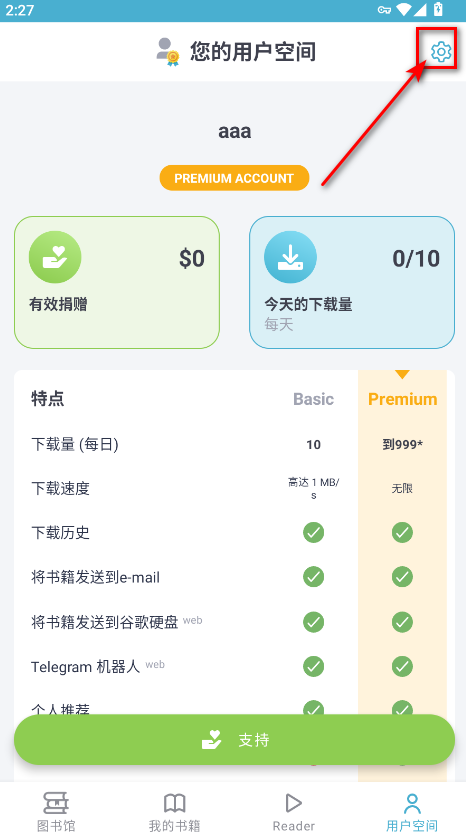The image size is (466, 837).
Task: Open the settings gear icon
Action: (441, 52)
